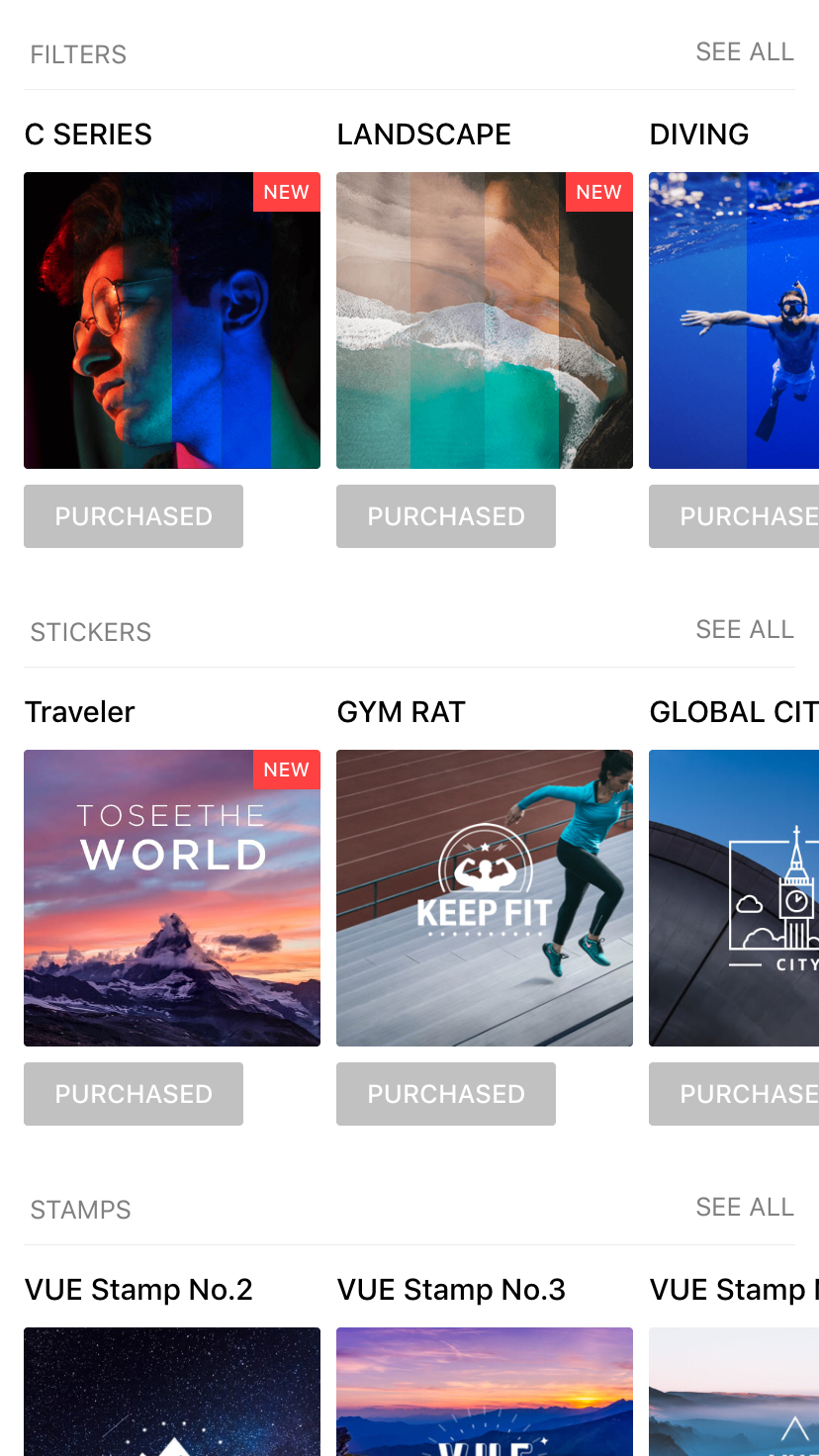Open the Gym Rat sticker pack
This screenshot has width=819, height=1456.
pyautogui.click(x=485, y=898)
